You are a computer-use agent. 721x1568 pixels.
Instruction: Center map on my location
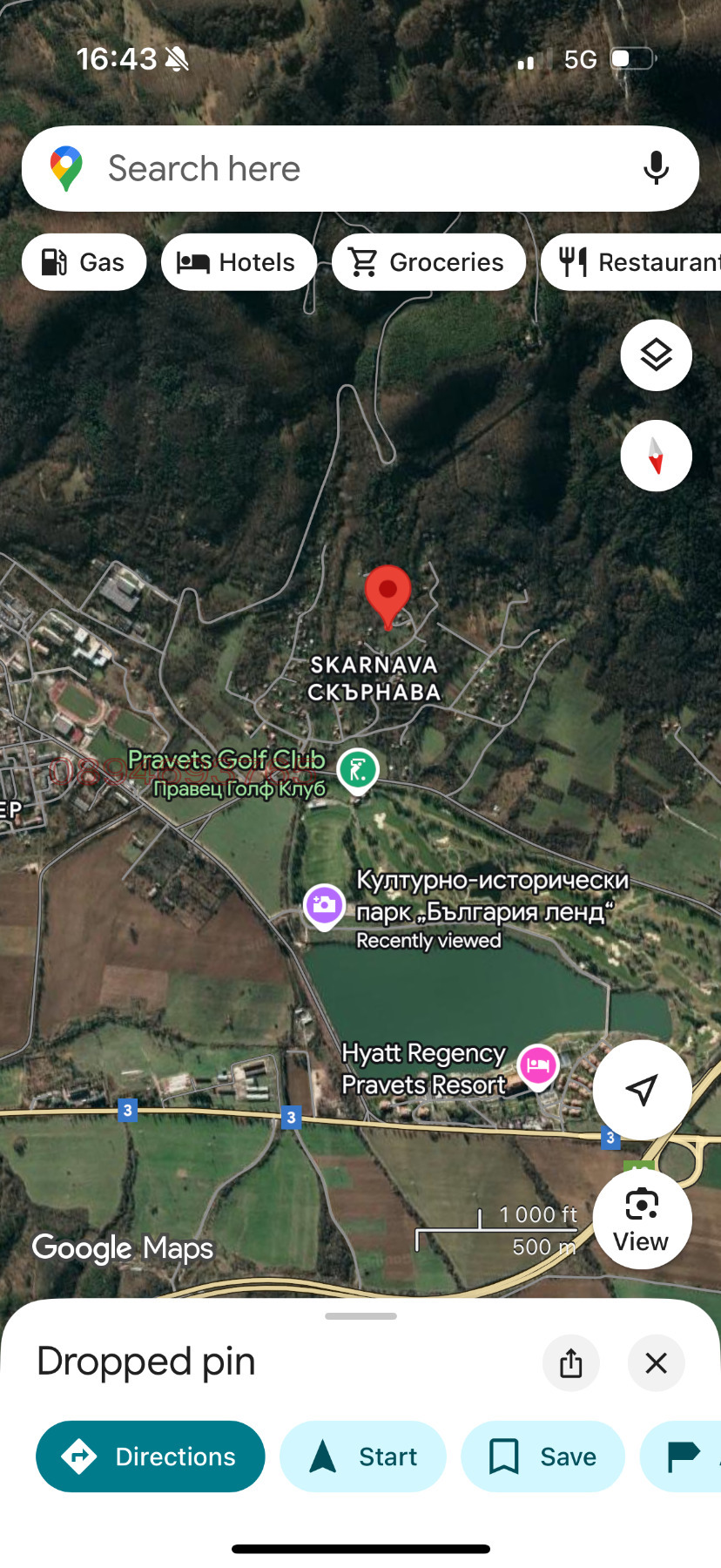(x=642, y=1090)
